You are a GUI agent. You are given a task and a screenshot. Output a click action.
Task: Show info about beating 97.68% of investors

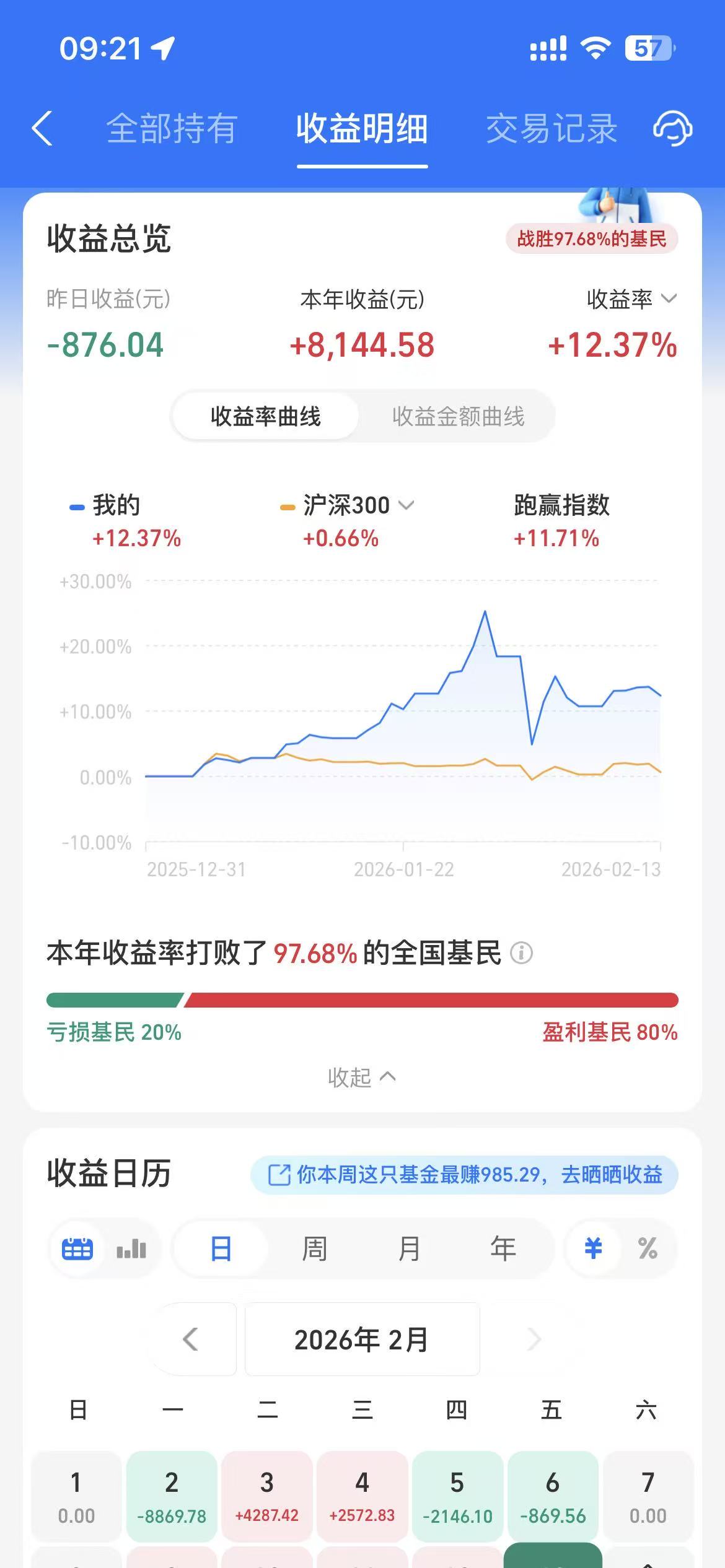tap(521, 952)
